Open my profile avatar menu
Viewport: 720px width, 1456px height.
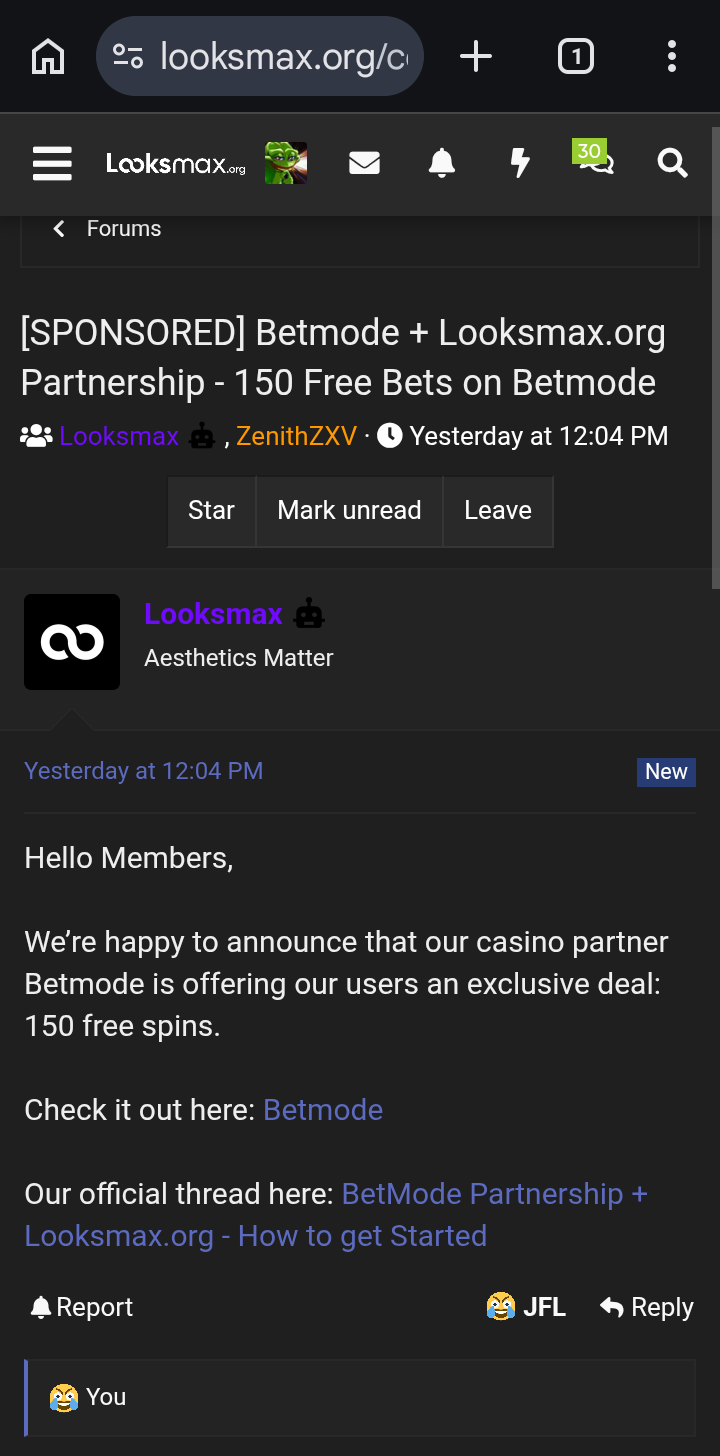pyautogui.click(x=286, y=163)
